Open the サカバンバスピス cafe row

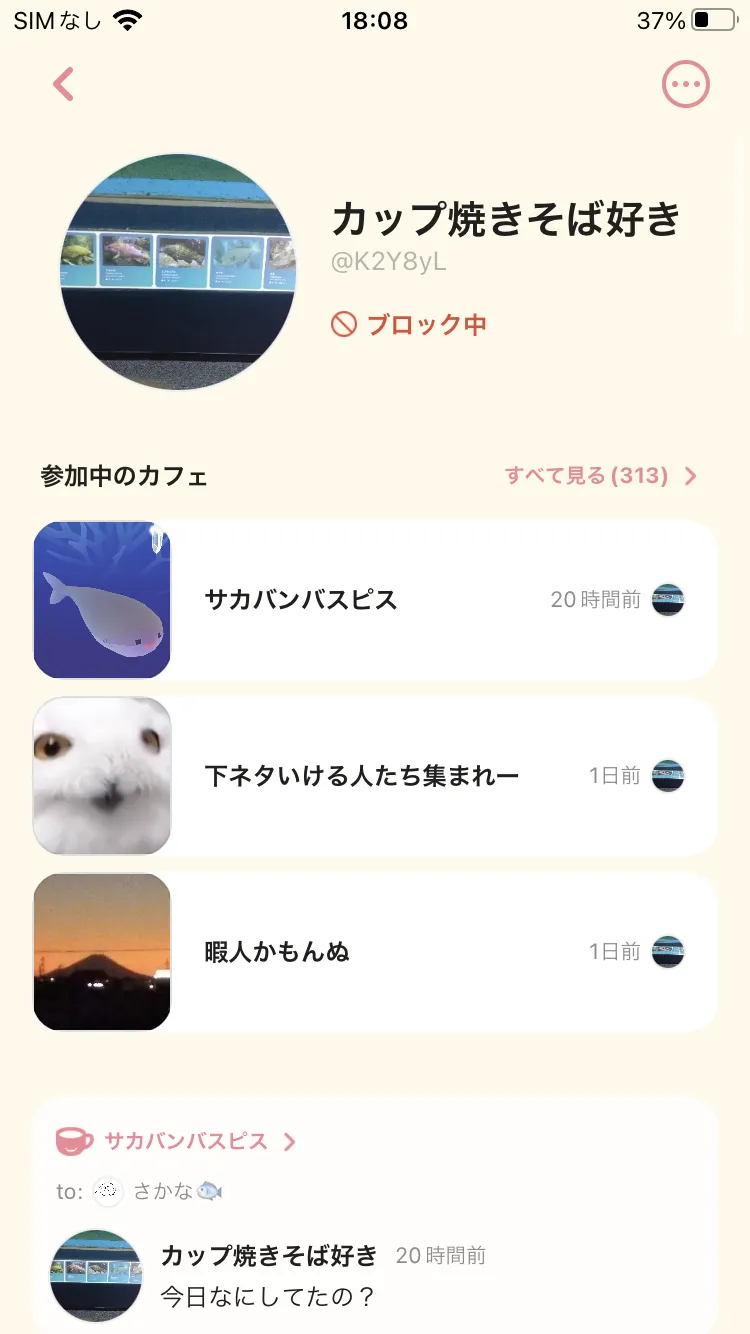375,600
